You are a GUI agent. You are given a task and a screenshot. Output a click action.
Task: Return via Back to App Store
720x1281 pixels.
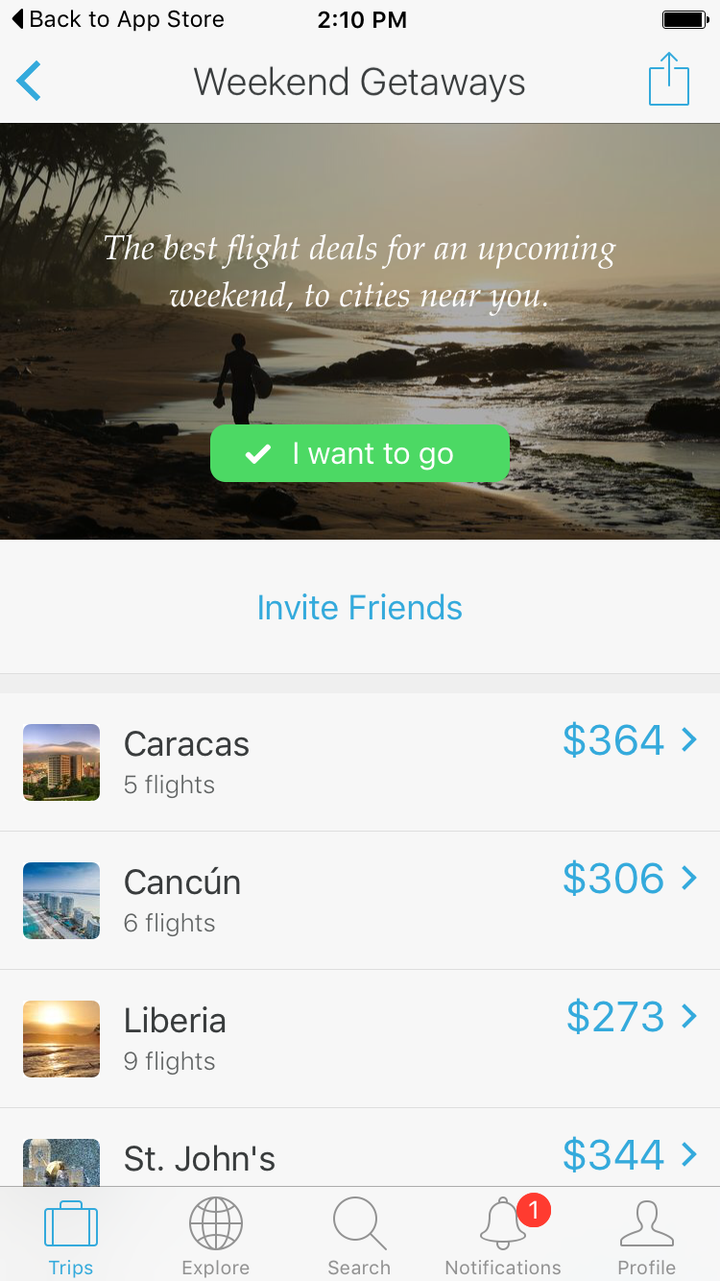(x=117, y=19)
